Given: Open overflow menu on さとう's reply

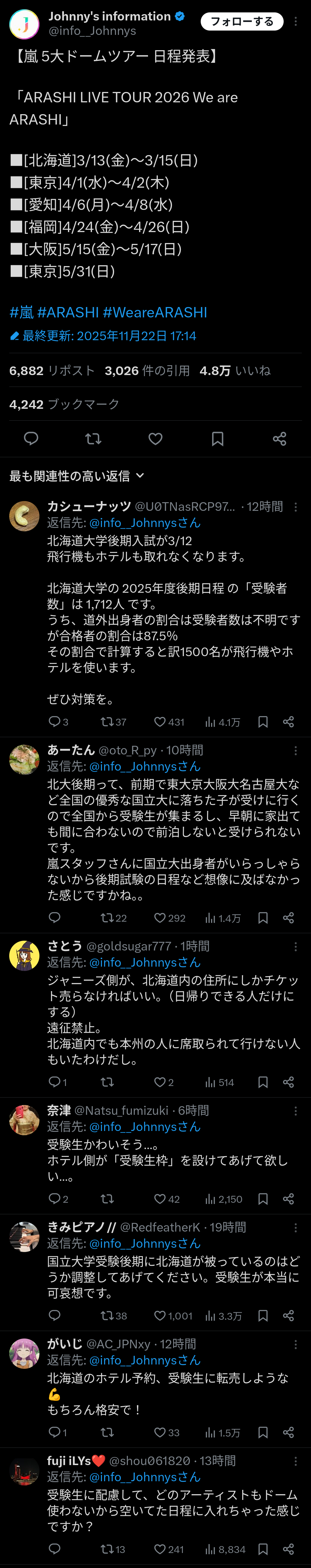Looking at the screenshot, I should [296, 947].
